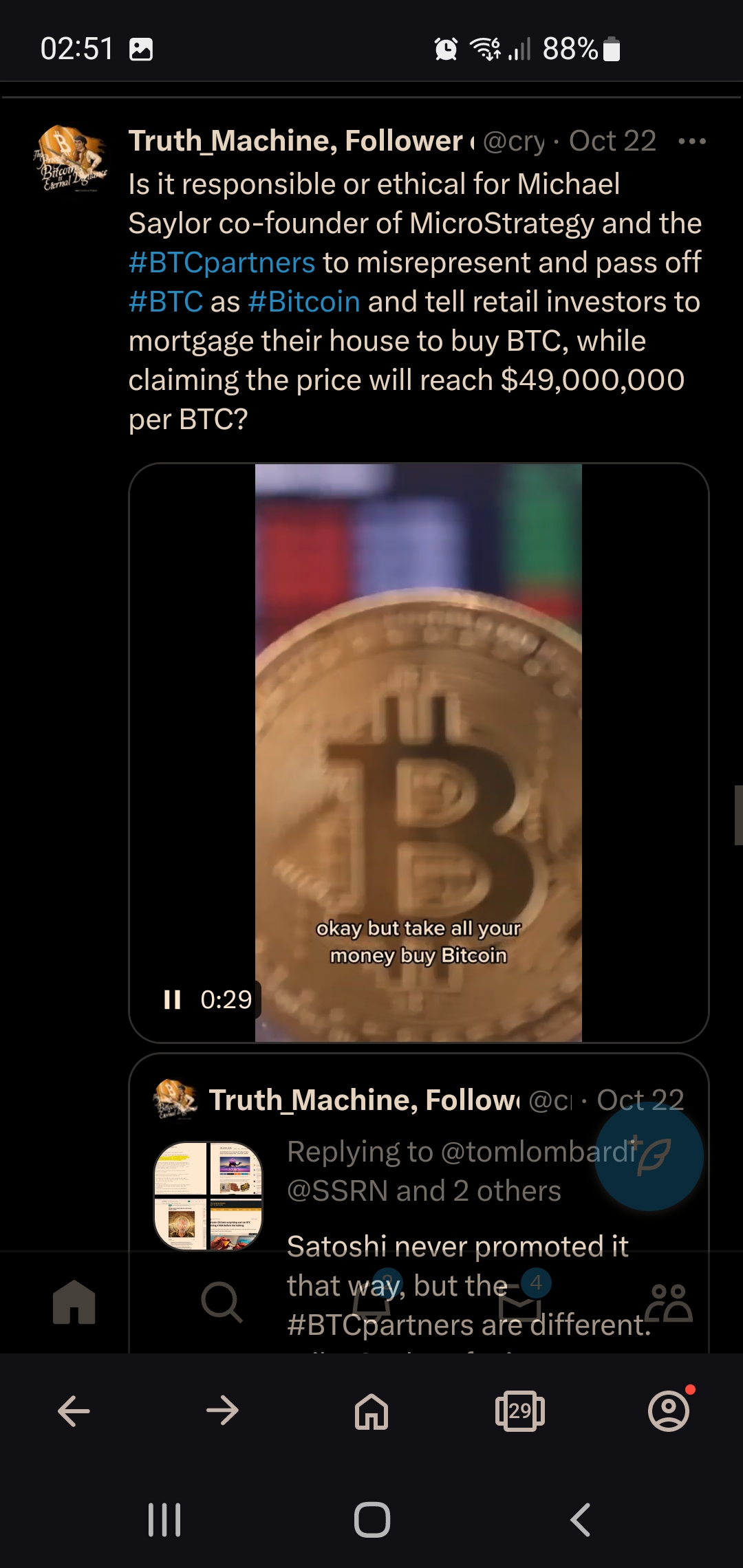Navigate forward in the browser
Viewport: 743px width, 1568px height.
tap(222, 1411)
